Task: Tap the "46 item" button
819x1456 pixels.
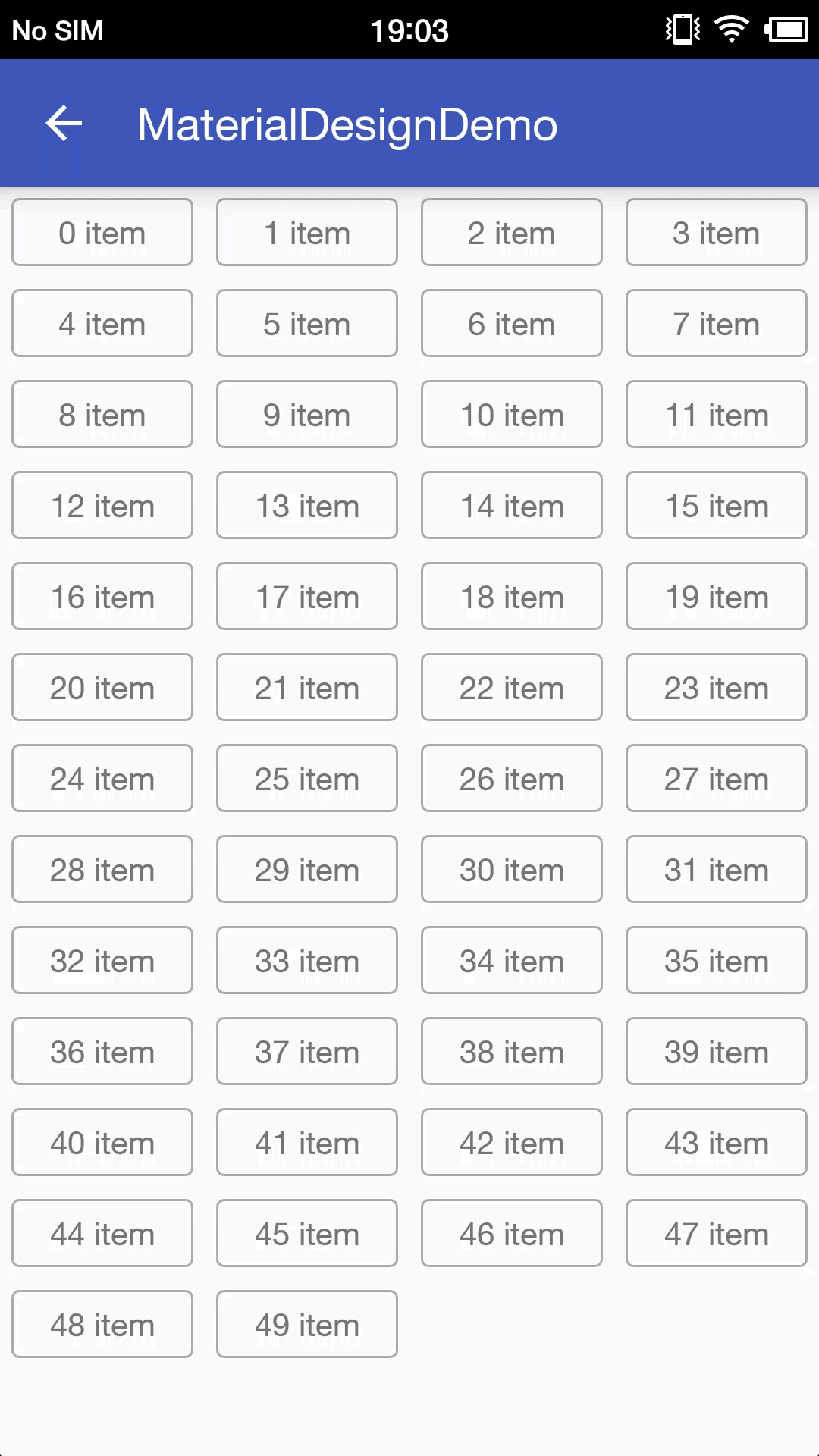Action: [x=512, y=1233]
